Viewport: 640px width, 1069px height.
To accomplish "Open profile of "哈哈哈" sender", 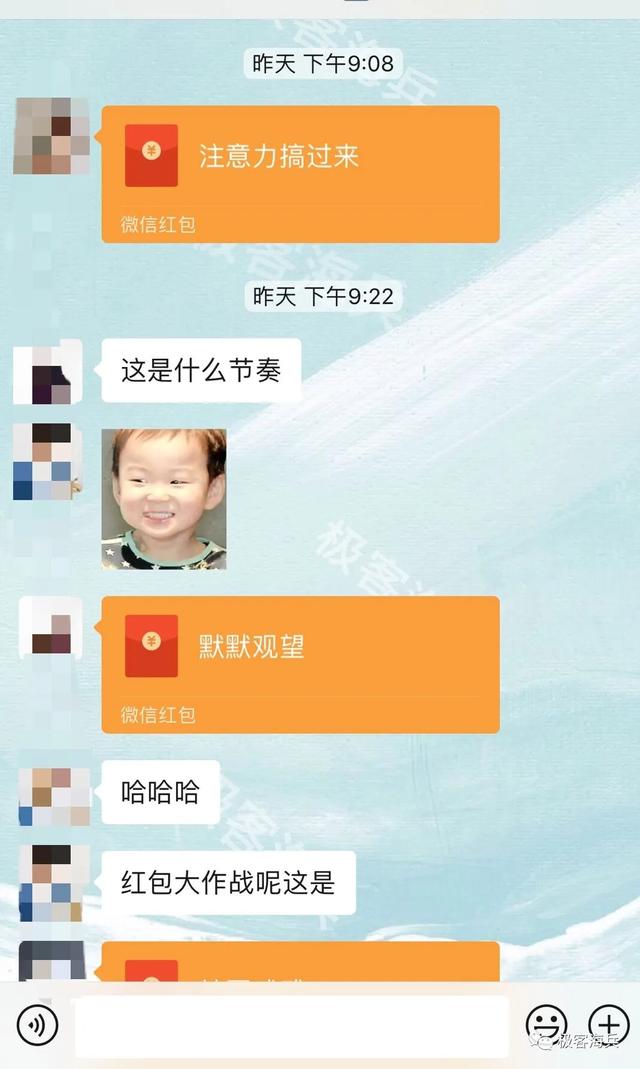I will click(54, 796).
